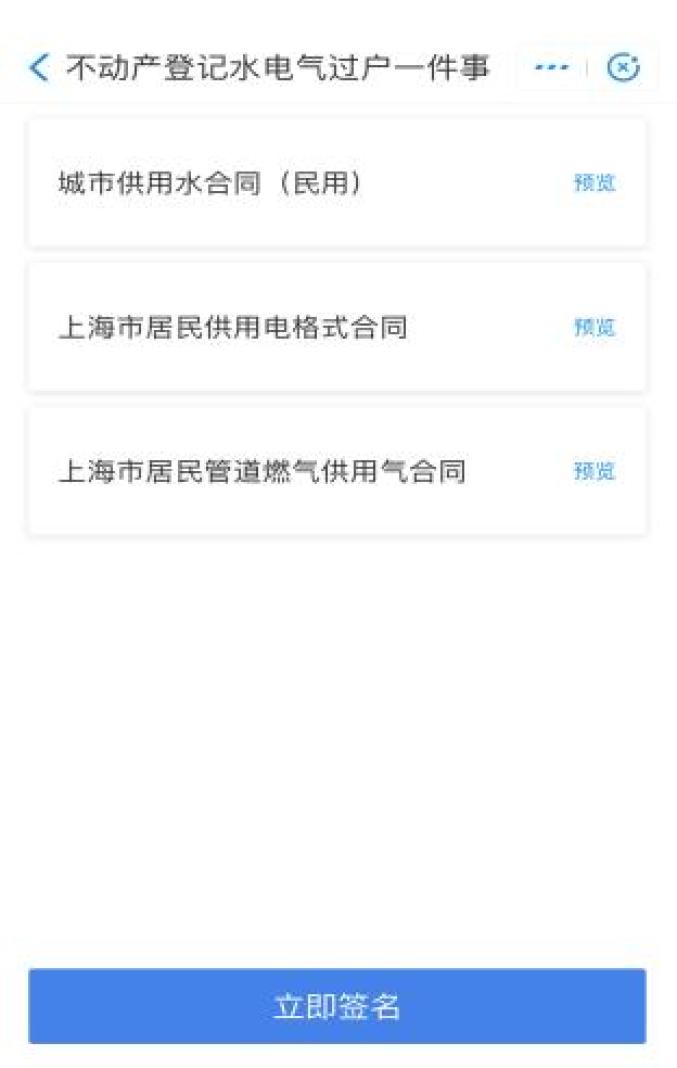Preview 上海市居民供用电格式合同
This screenshot has width=677, height=1068.
[594, 327]
